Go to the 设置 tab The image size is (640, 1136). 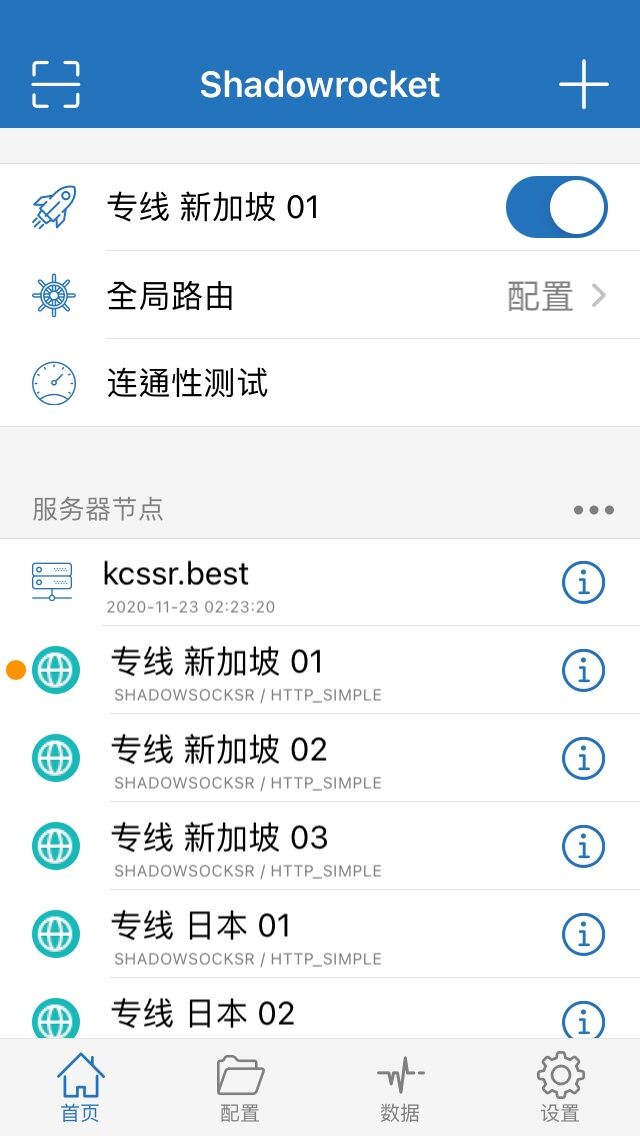coord(560,1088)
